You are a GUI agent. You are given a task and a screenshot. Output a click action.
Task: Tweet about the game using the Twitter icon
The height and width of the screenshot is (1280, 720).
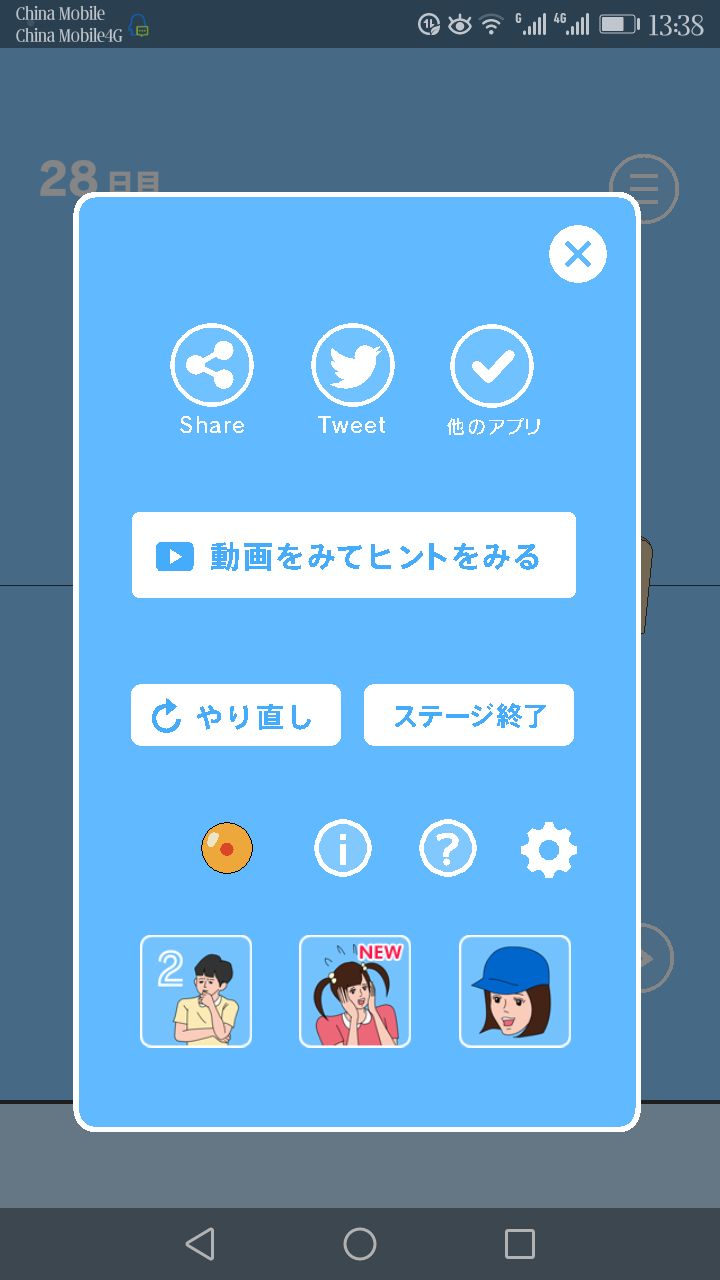coord(352,363)
